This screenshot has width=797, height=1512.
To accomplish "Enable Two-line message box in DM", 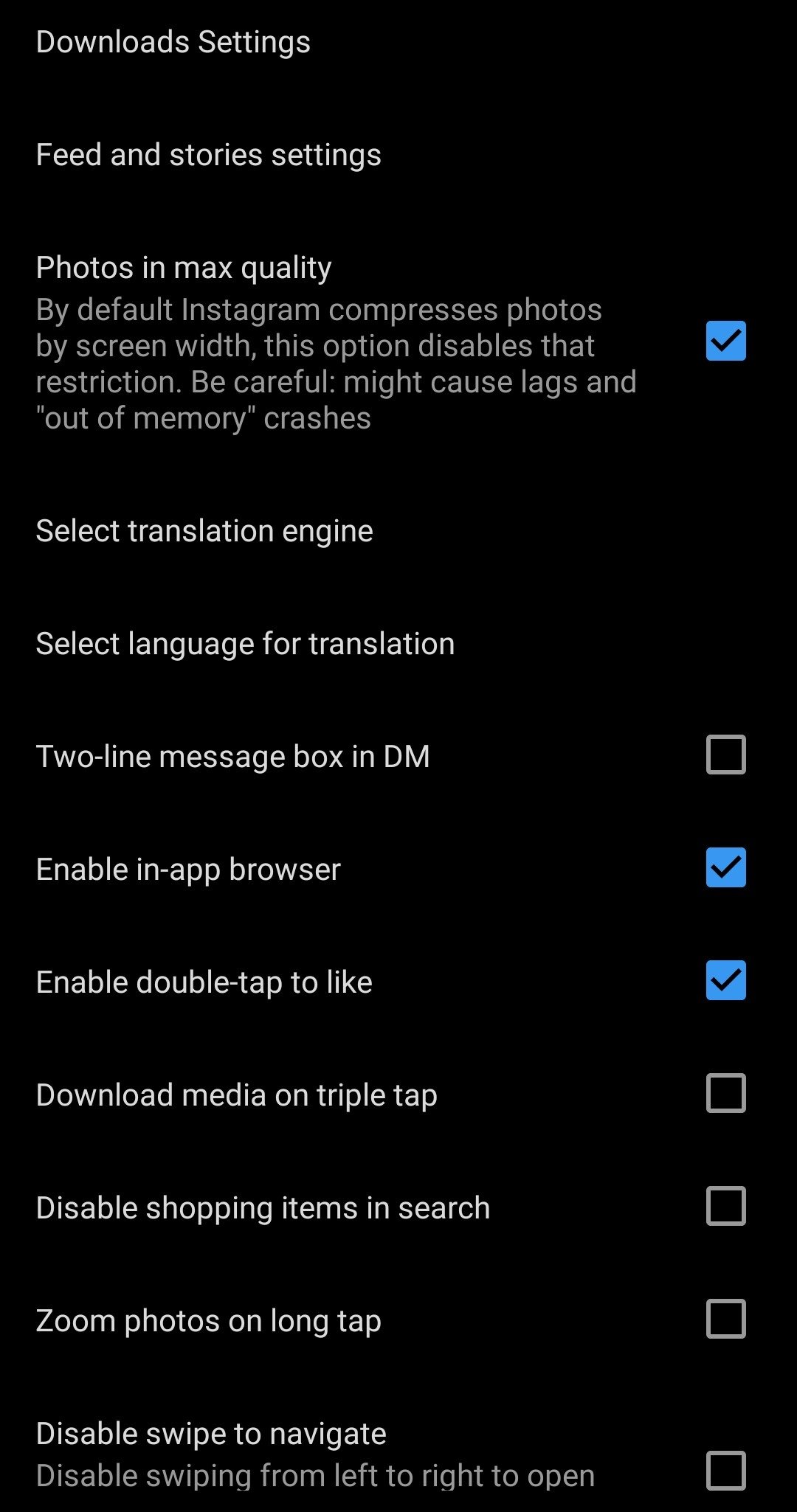I will coord(725,755).
